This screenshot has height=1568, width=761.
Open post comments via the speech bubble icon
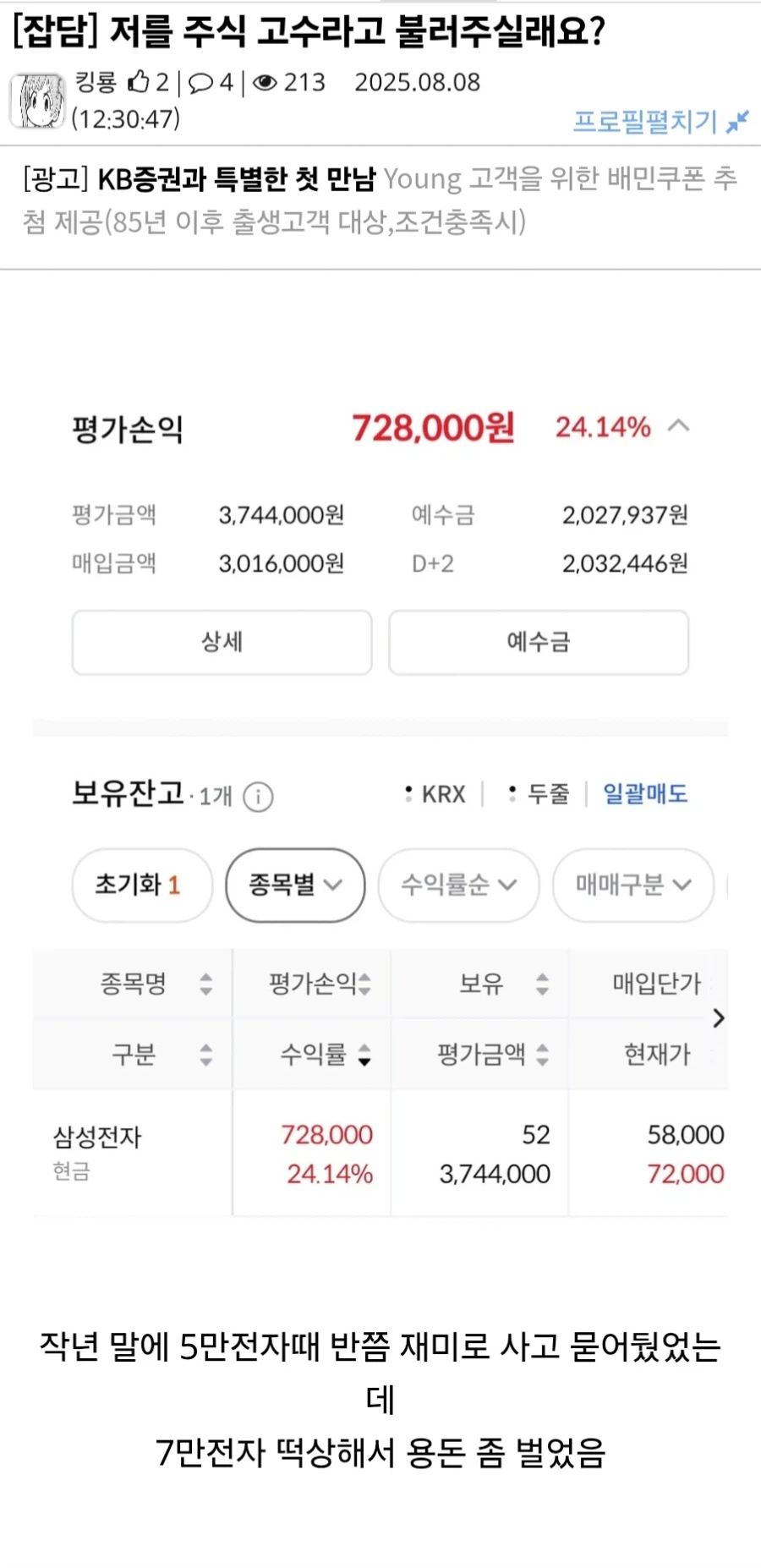pyautogui.click(x=200, y=82)
